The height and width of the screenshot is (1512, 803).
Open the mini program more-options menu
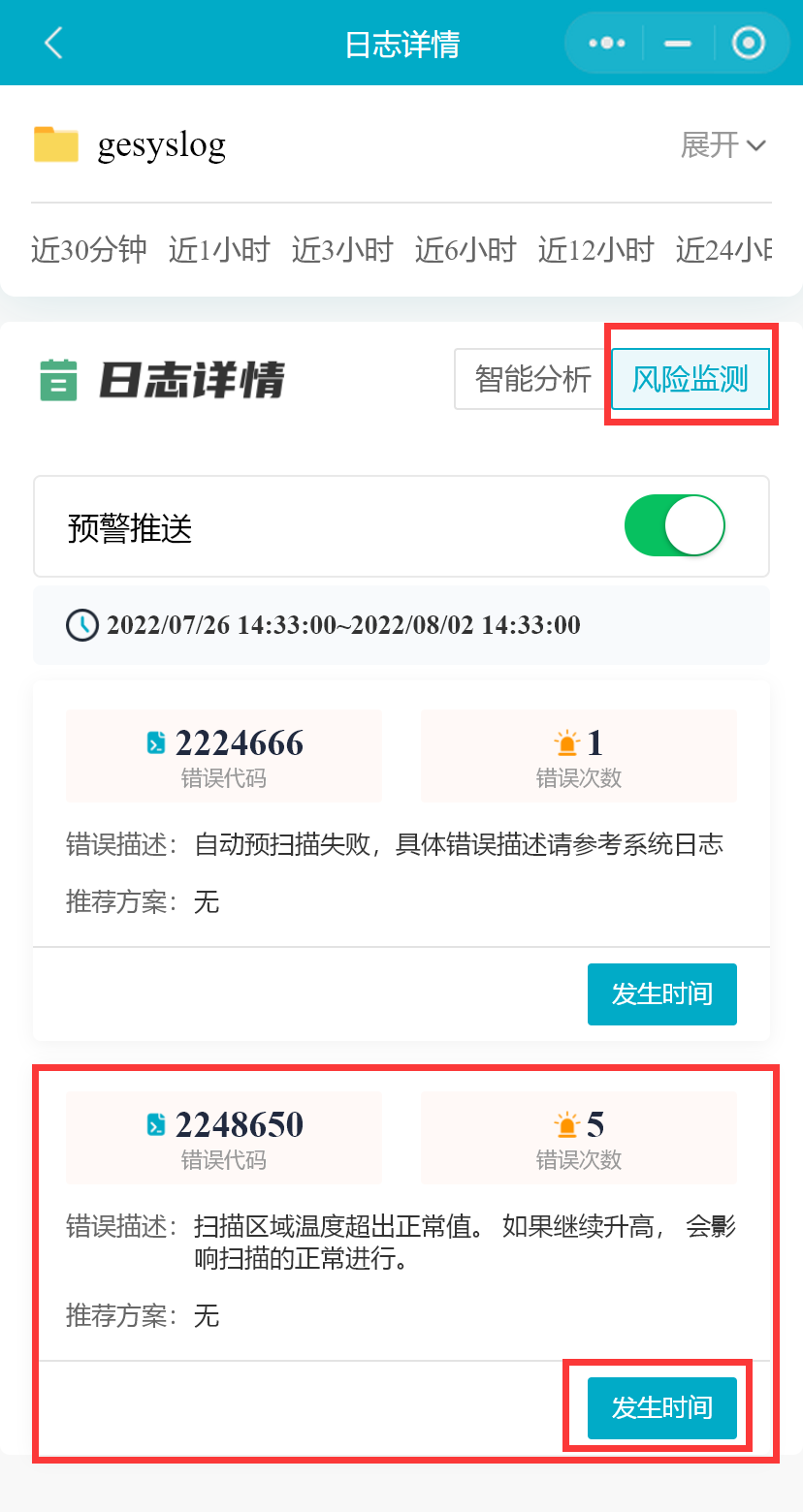(607, 44)
